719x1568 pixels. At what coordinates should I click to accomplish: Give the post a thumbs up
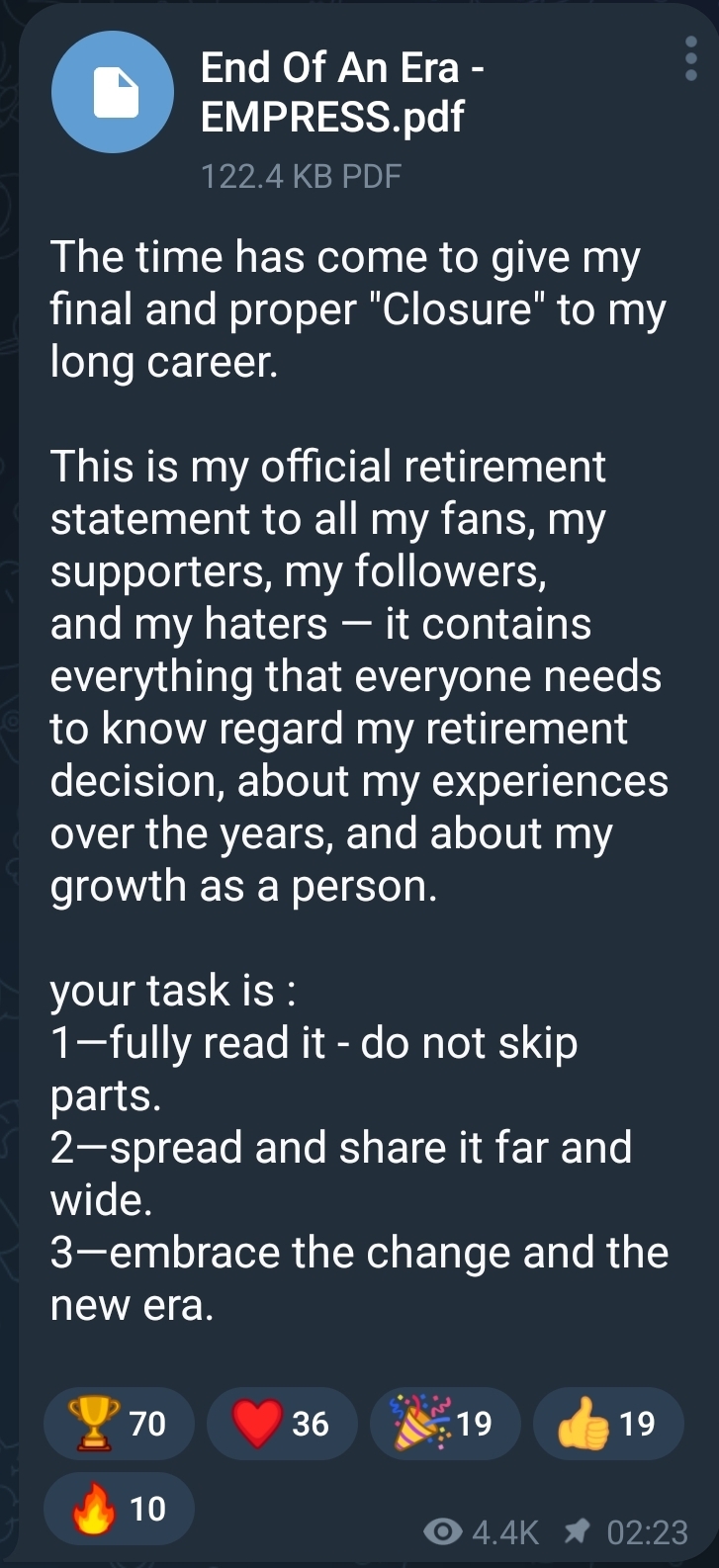(607, 1424)
